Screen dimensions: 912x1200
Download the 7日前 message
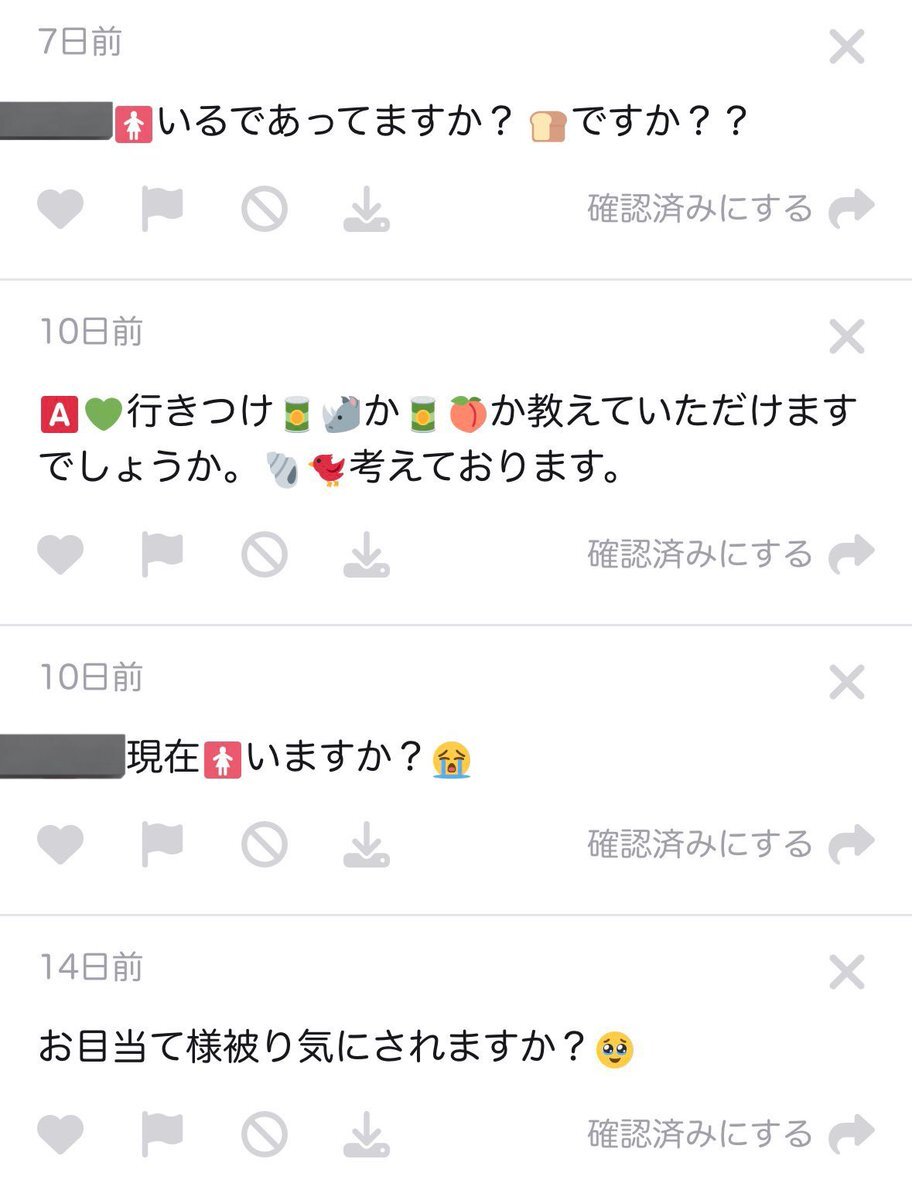[366, 209]
